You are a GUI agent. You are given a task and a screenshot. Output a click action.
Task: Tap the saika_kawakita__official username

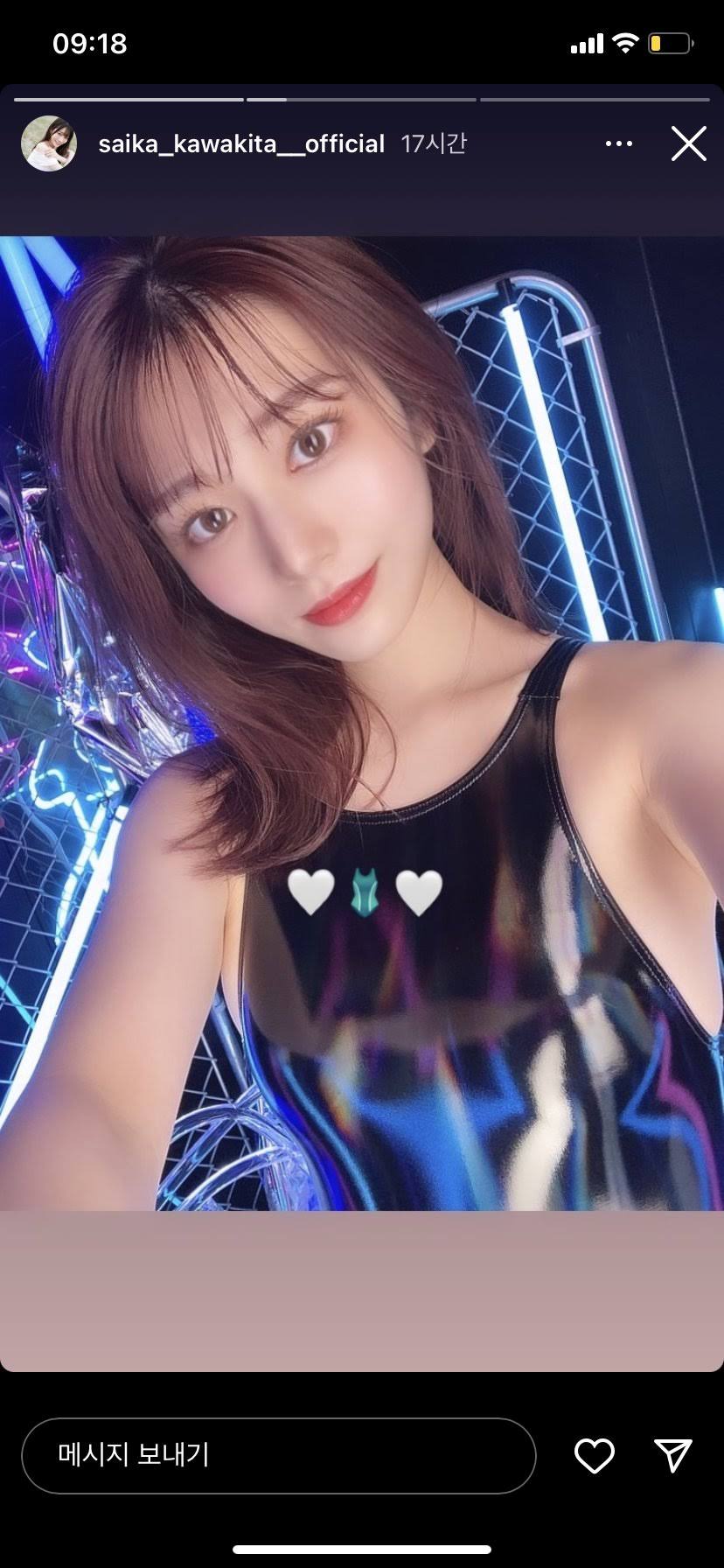pos(241,143)
